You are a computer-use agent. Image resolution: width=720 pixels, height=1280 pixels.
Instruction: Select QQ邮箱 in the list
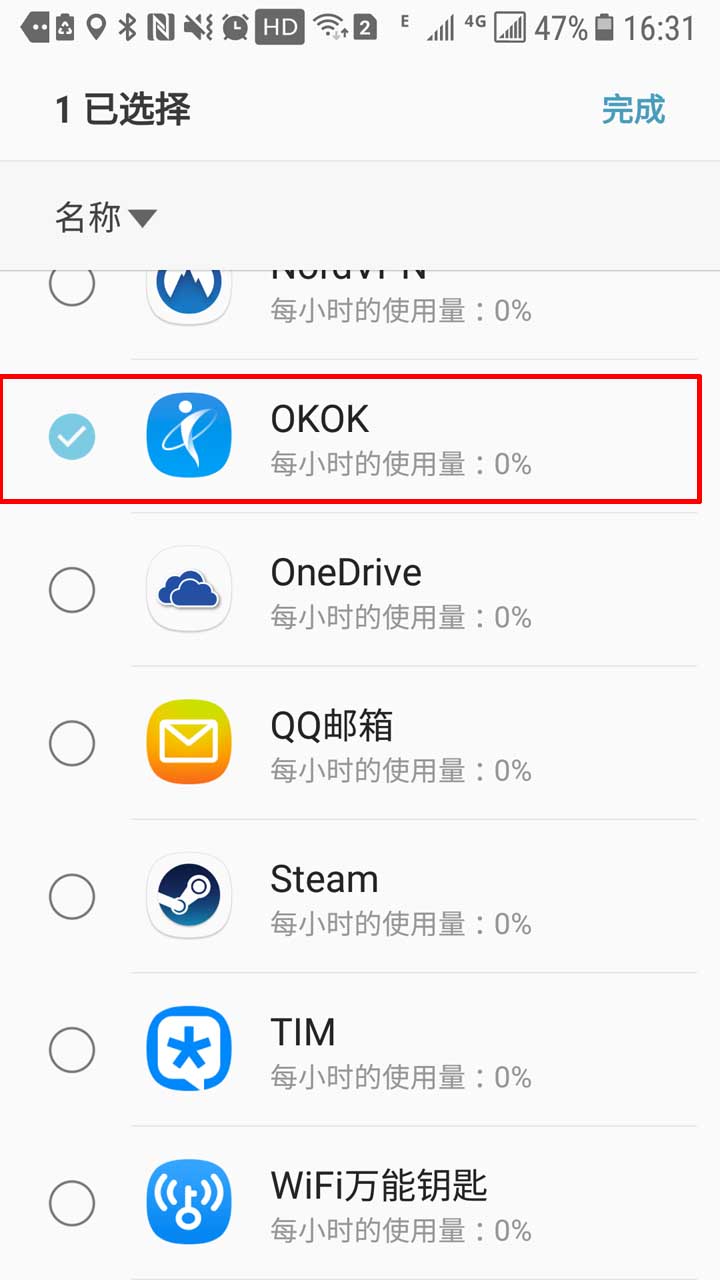coord(72,743)
